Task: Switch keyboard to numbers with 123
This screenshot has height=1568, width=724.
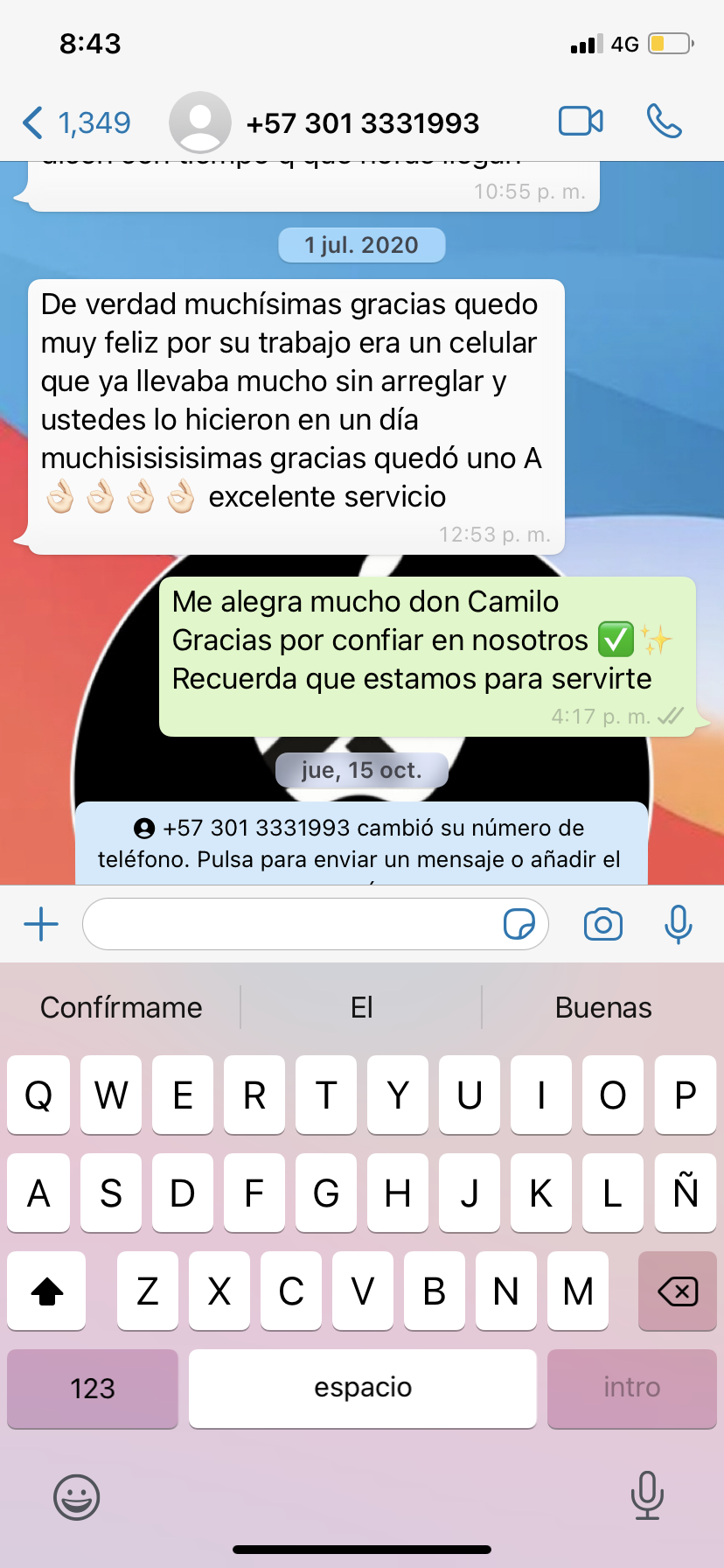Action: coord(93,1389)
